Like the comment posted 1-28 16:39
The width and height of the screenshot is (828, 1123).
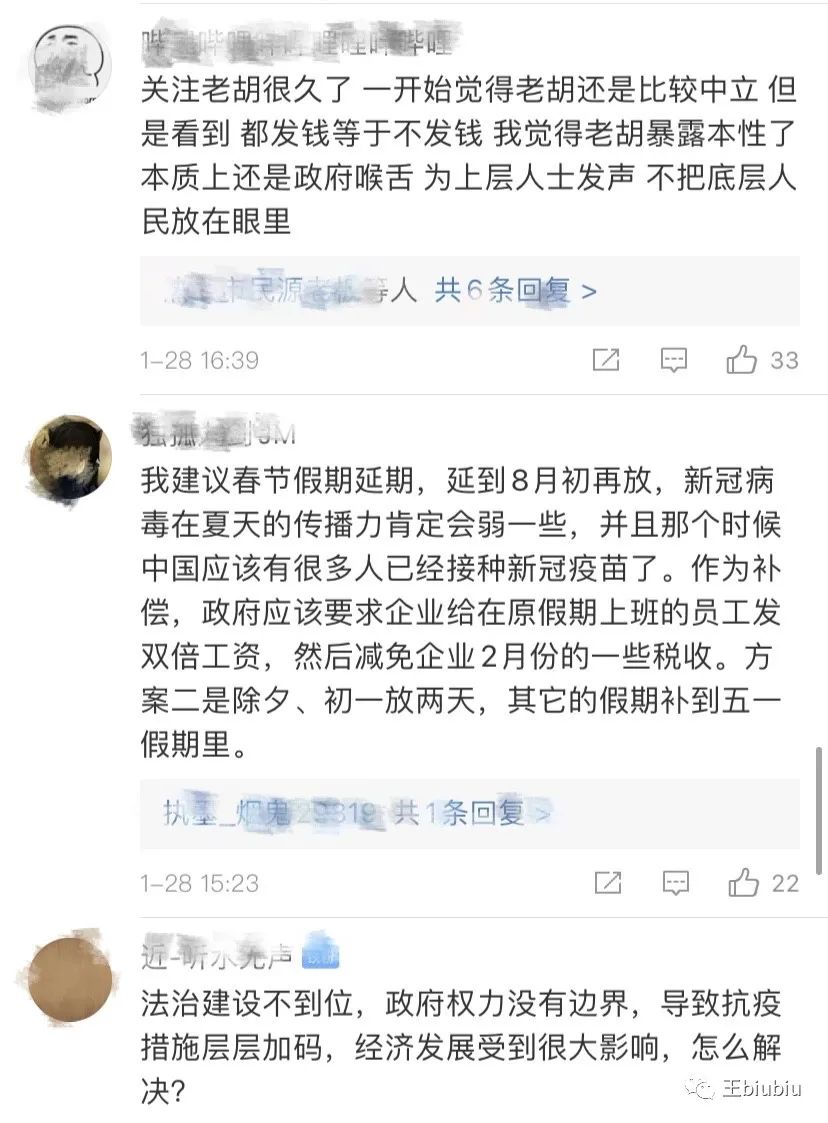click(742, 360)
